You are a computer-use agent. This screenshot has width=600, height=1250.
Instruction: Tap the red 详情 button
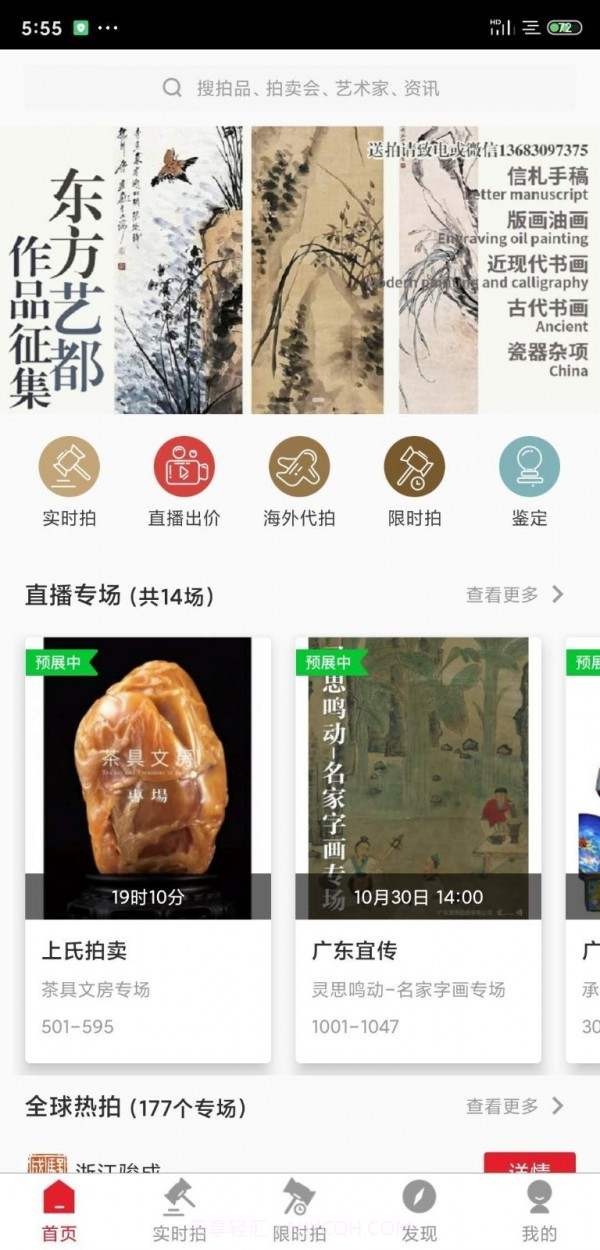pos(530,1164)
